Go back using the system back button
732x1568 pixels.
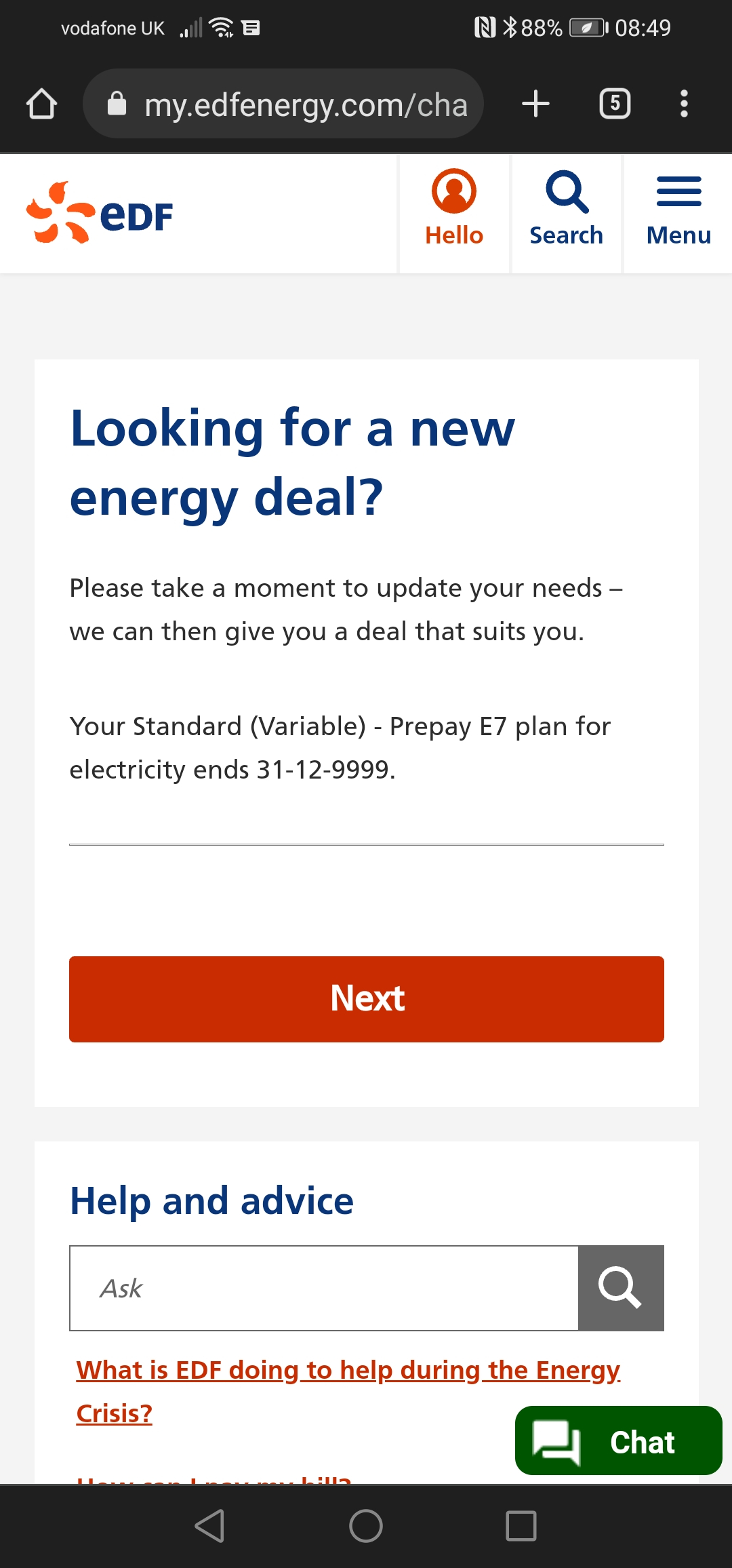(209, 1526)
